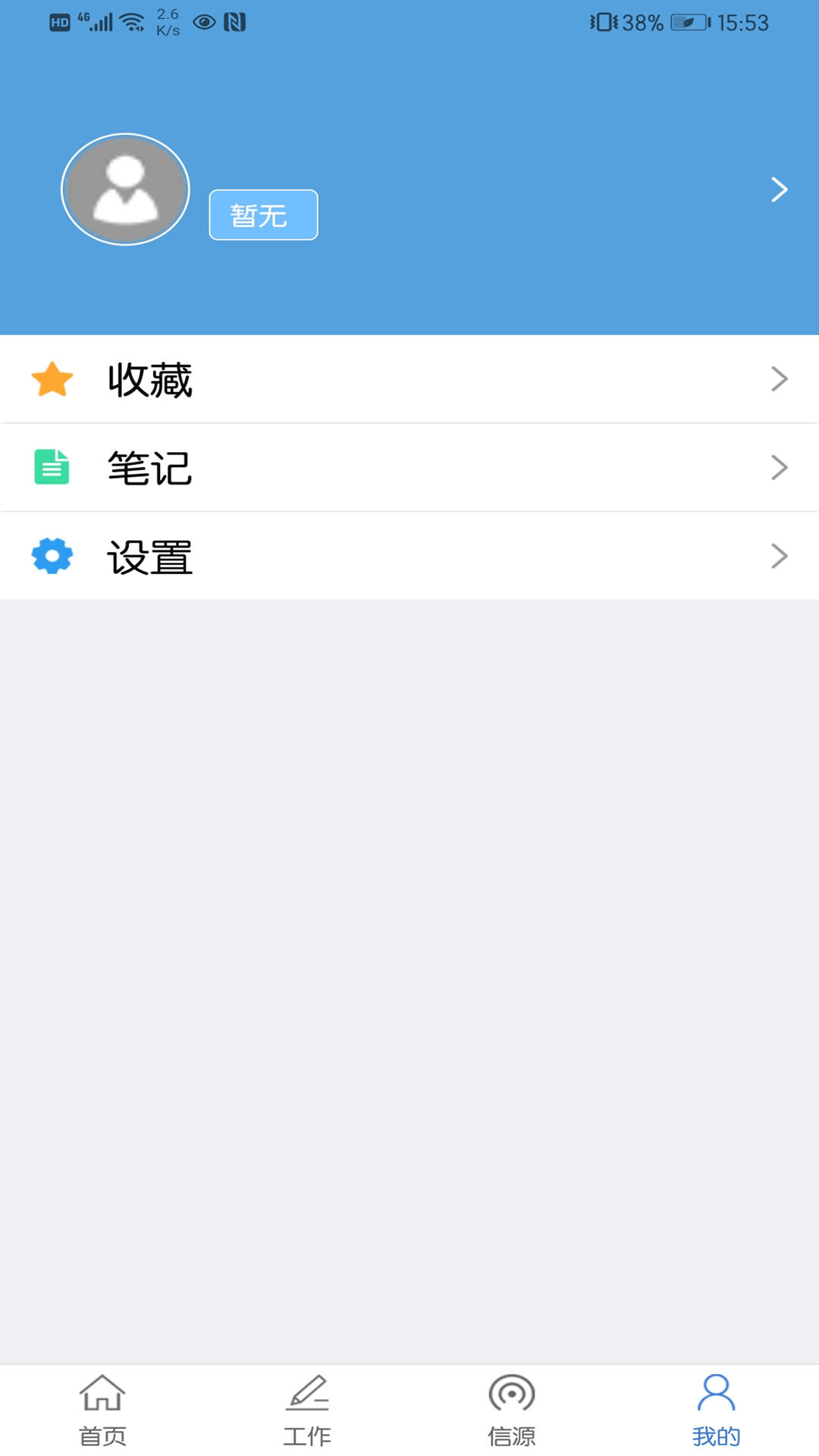Click the green note icon for 笔记
The image size is (819, 1456).
click(x=52, y=467)
